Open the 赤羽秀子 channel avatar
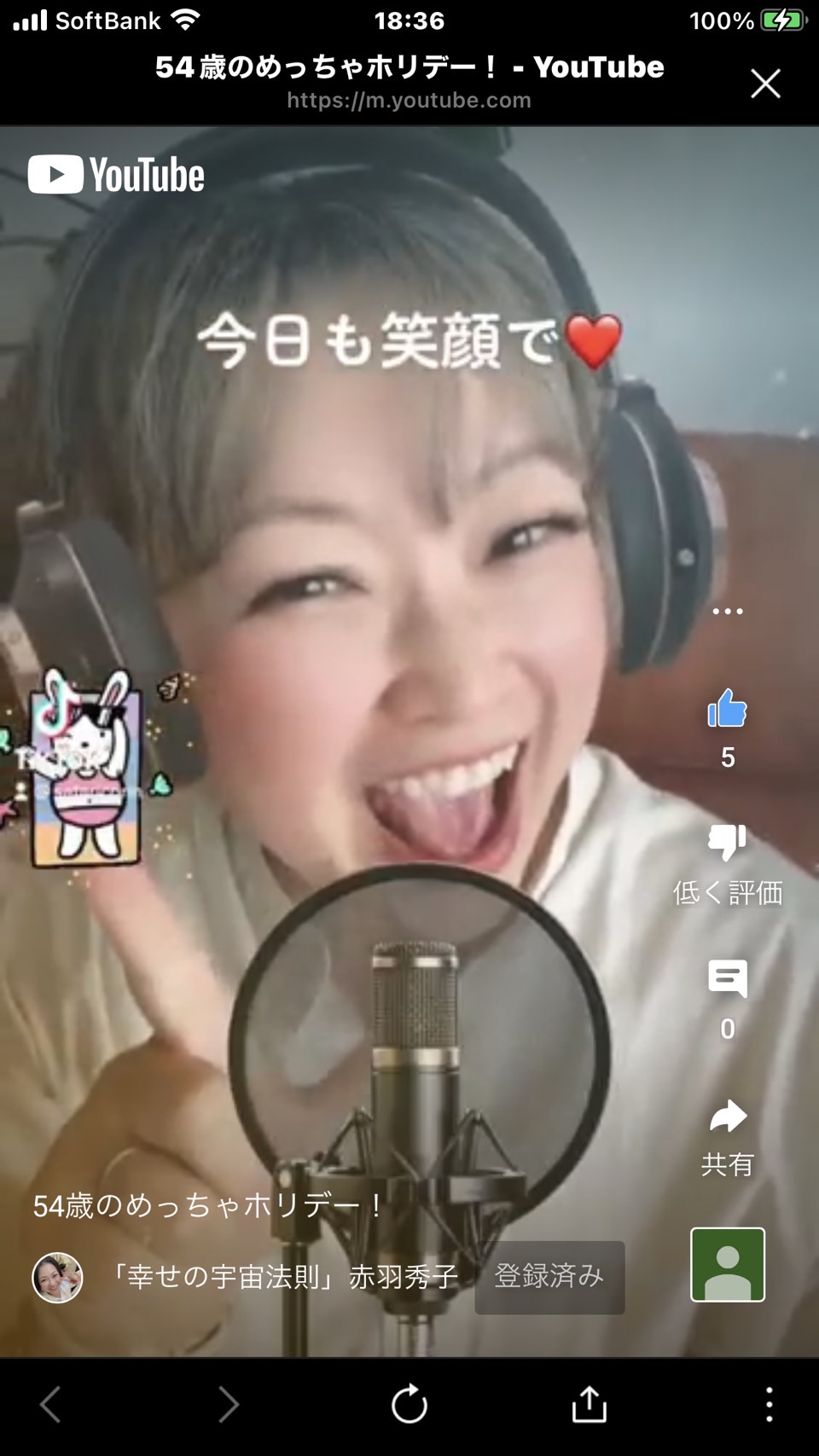Image resolution: width=819 pixels, height=1456 pixels. tap(57, 1277)
